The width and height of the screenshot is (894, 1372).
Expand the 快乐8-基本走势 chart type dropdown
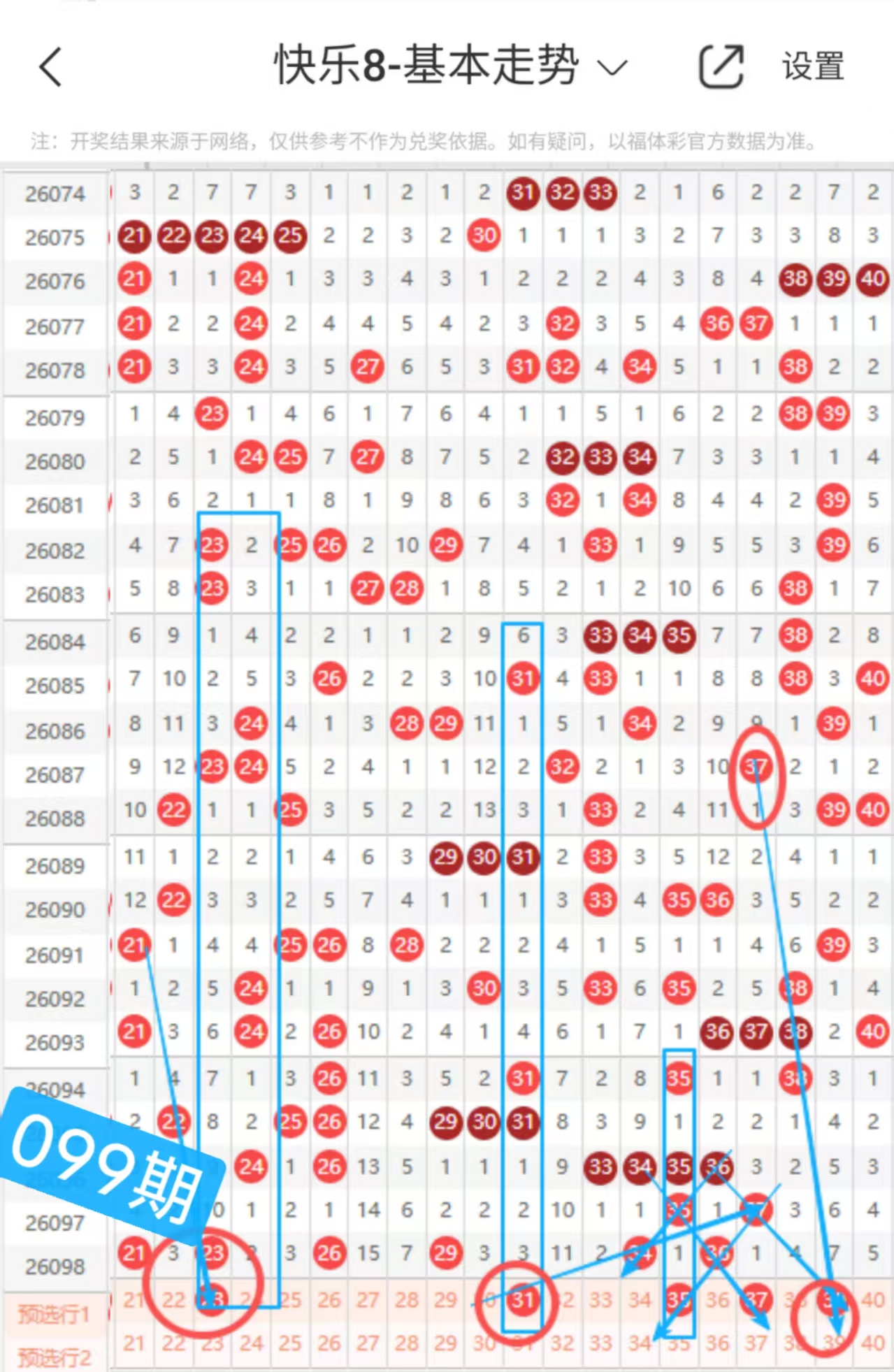(612, 68)
